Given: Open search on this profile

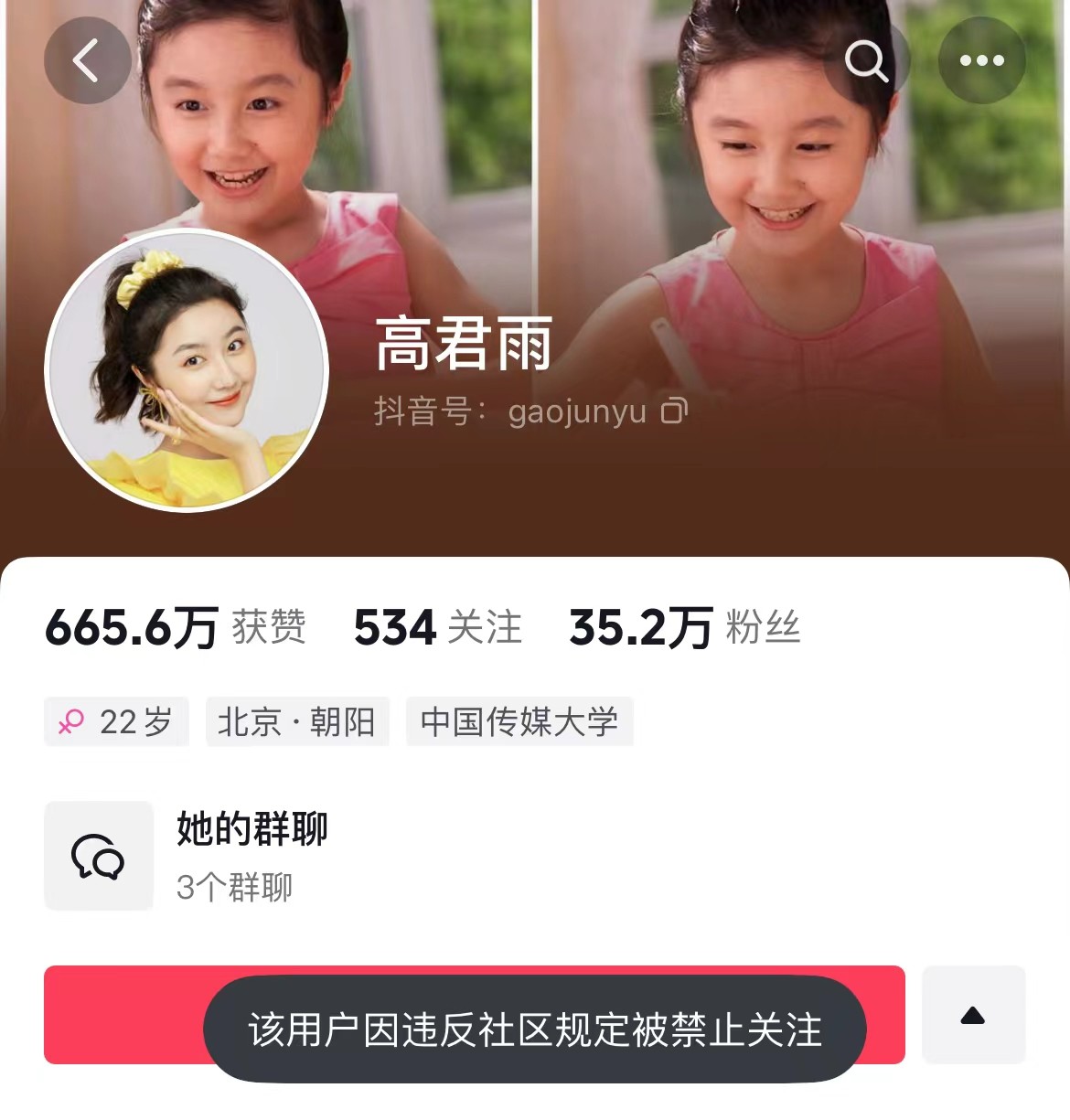Looking at the screenshot, I should (x=865, y=61).
